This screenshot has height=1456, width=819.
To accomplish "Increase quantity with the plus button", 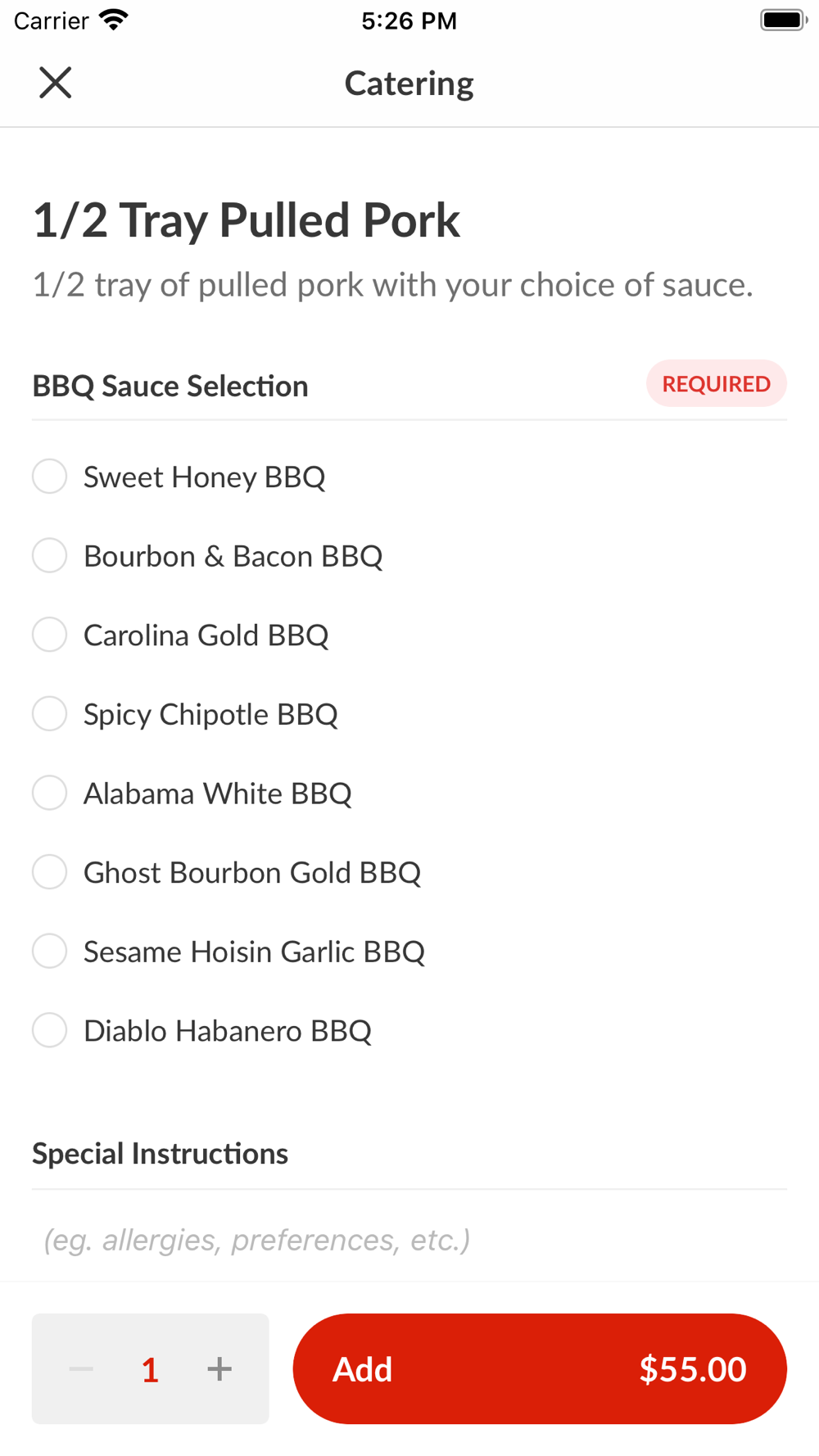I will coord(219,1369).
